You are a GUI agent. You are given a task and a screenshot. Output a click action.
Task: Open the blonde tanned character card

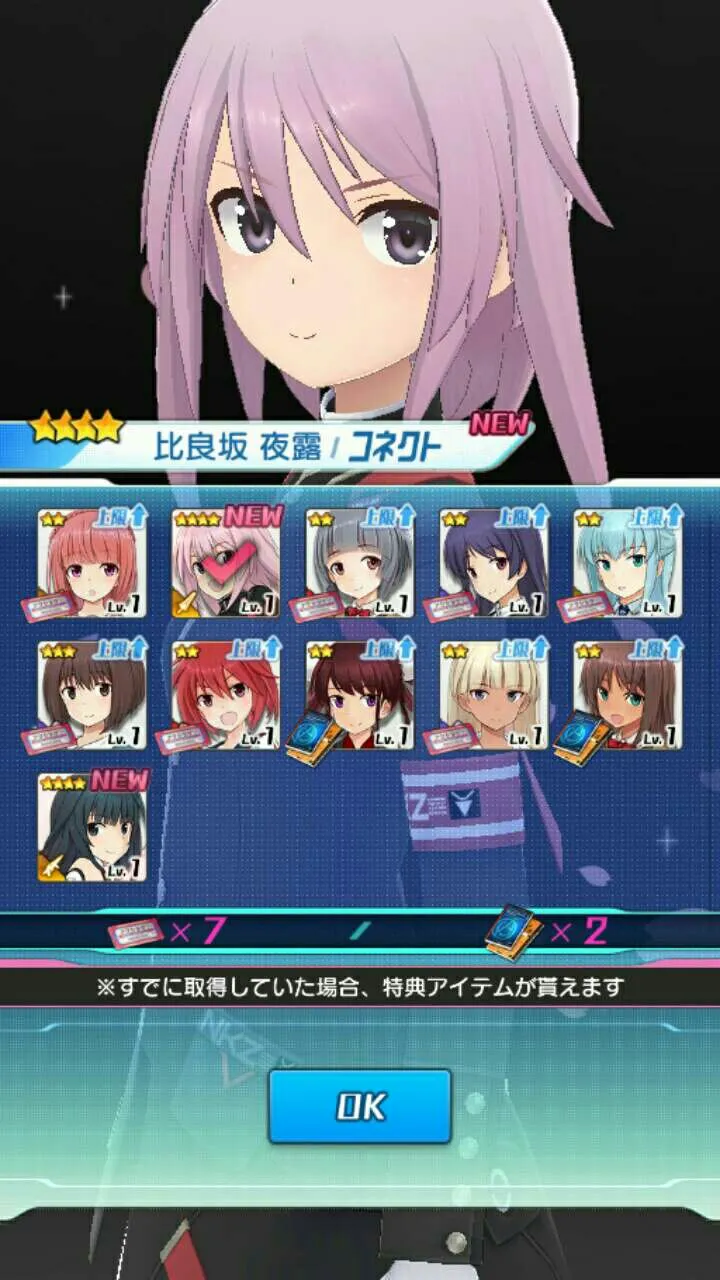(495, 696)
